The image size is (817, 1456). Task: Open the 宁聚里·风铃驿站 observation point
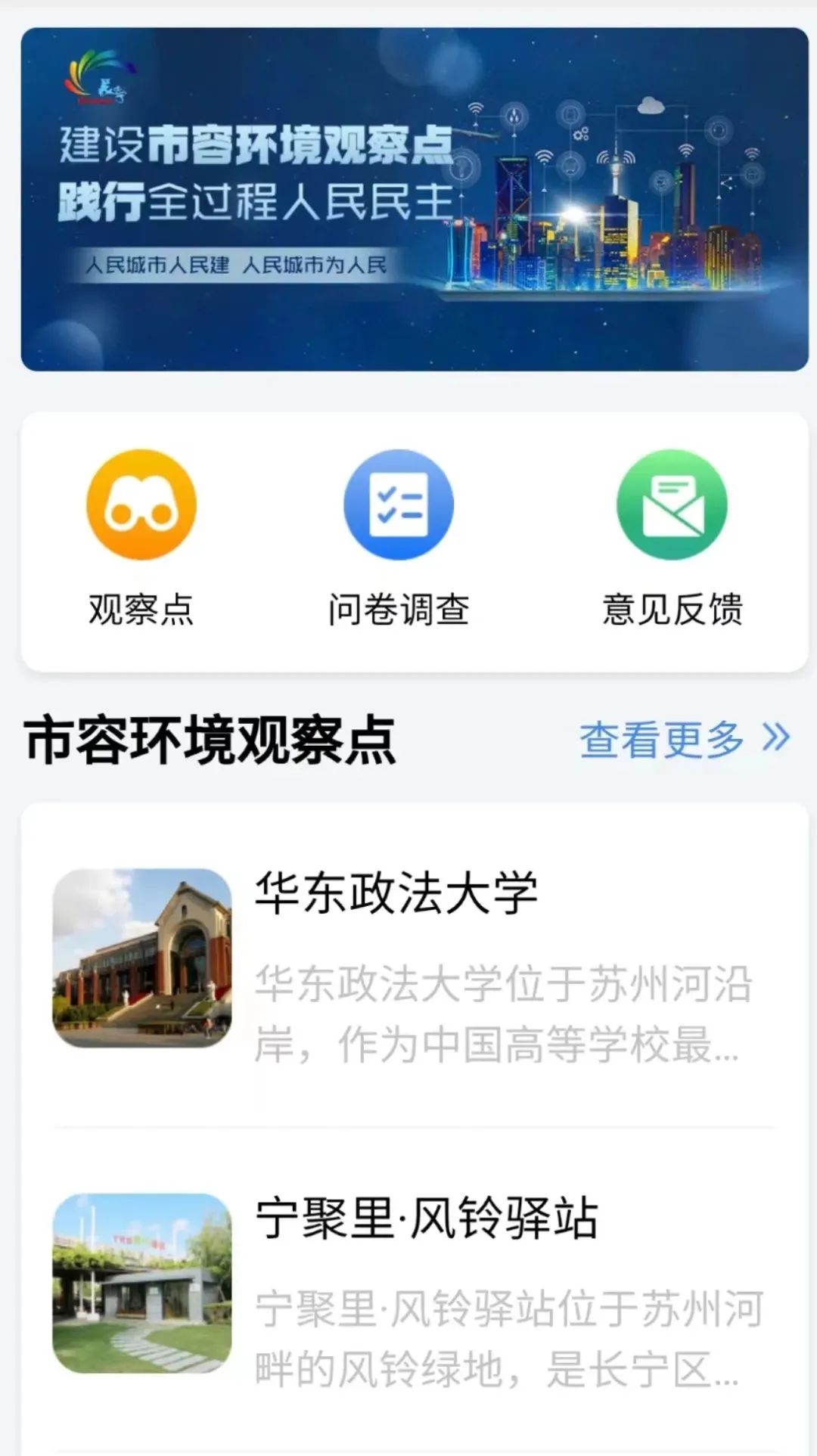click(x=413, y=1286)
